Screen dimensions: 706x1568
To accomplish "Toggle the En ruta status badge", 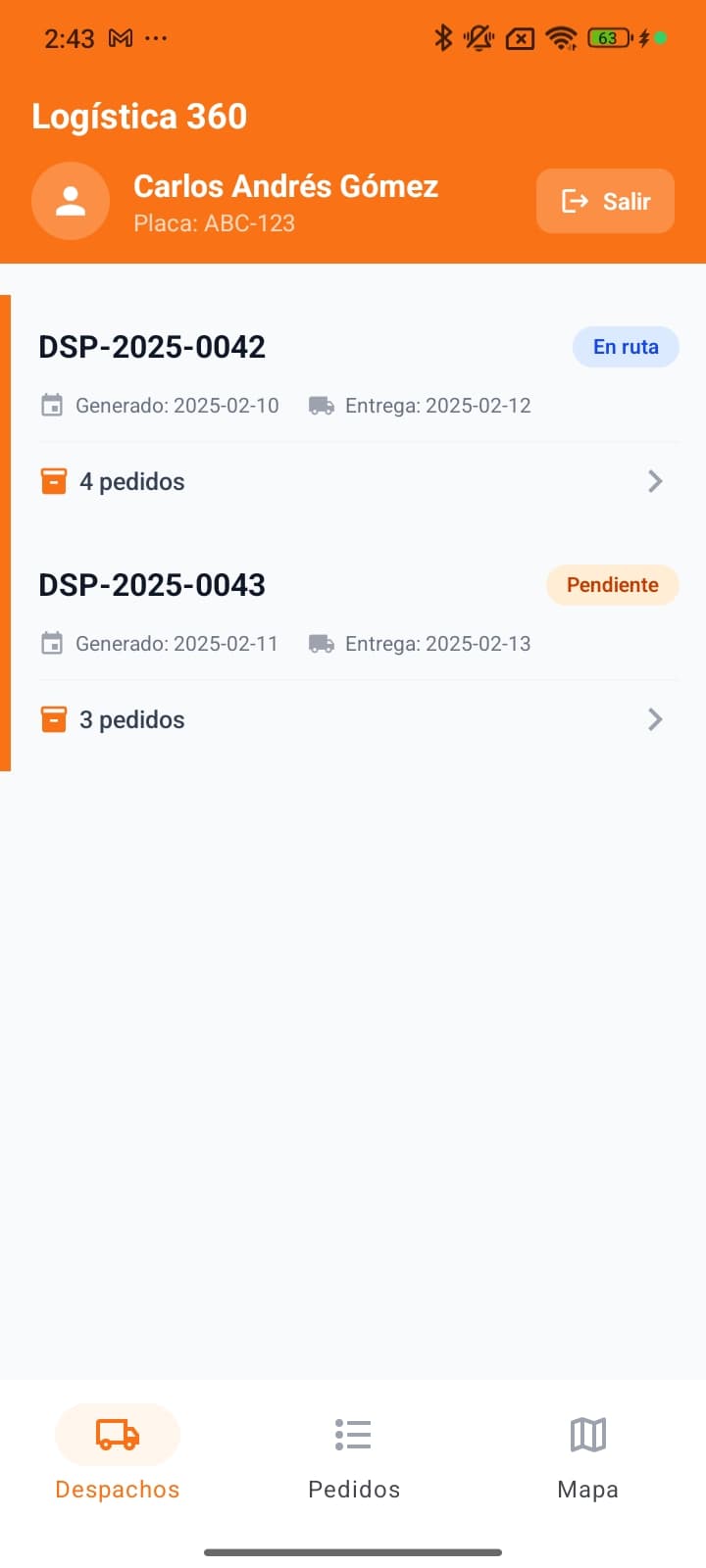I will point(625,346).
